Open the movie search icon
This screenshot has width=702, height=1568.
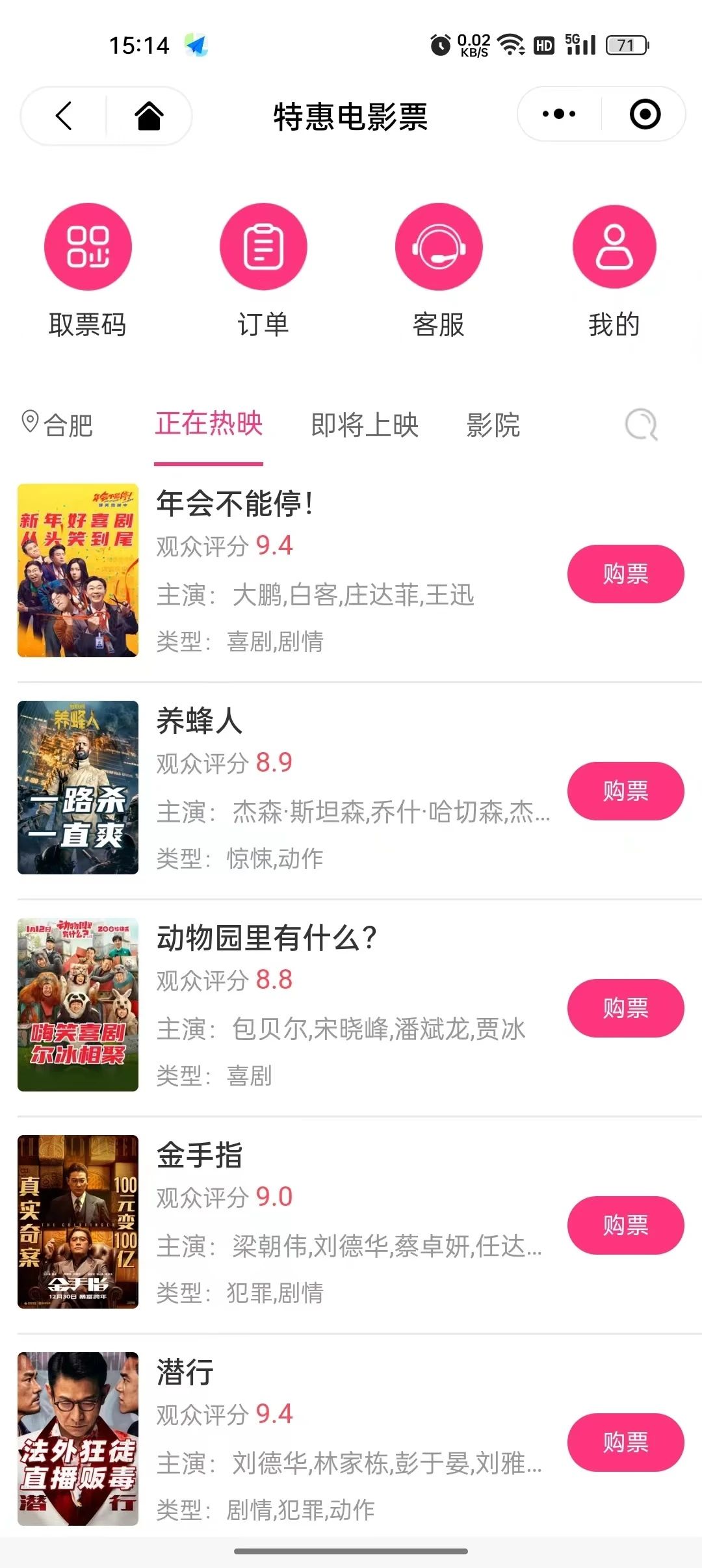(641, 425)
